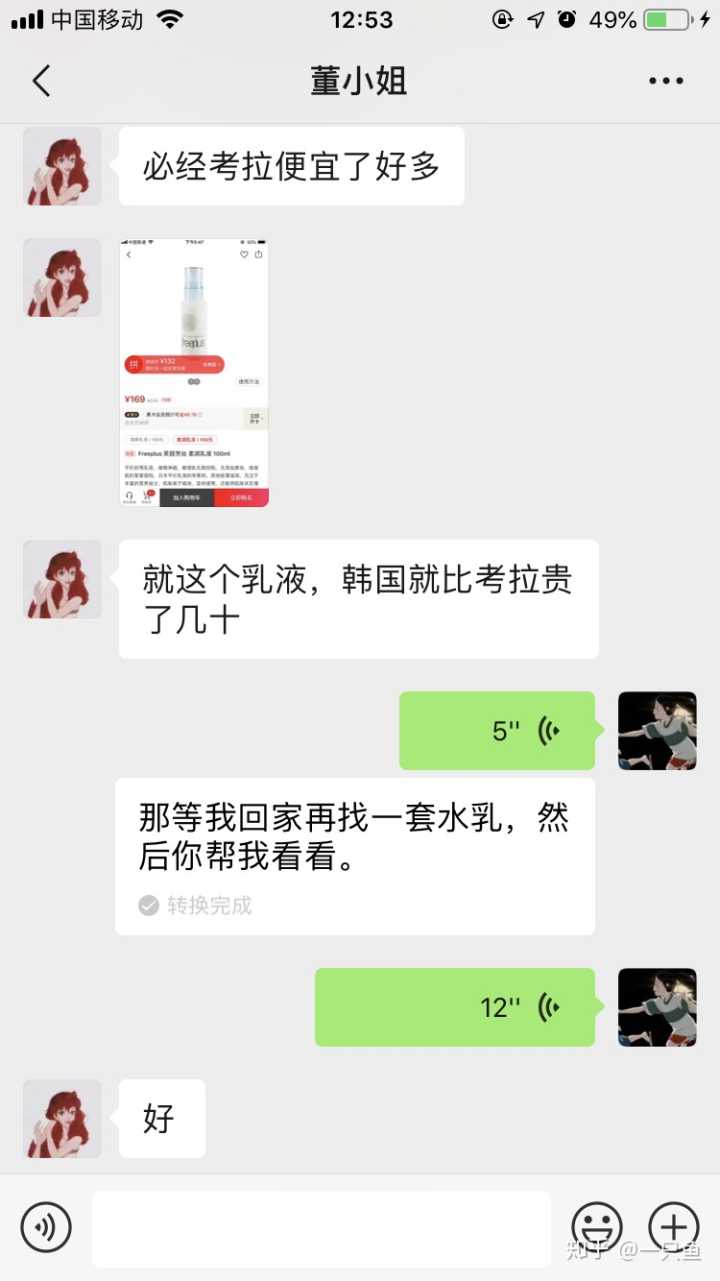Open the chat info overflow menu

click(665, 81)
